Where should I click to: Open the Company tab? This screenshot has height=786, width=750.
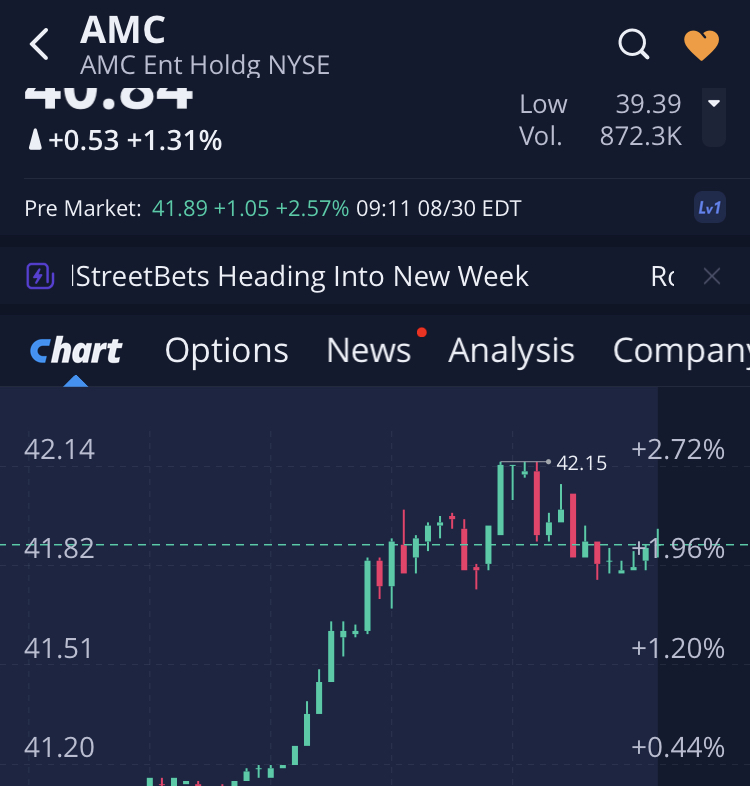pos(680,350)
